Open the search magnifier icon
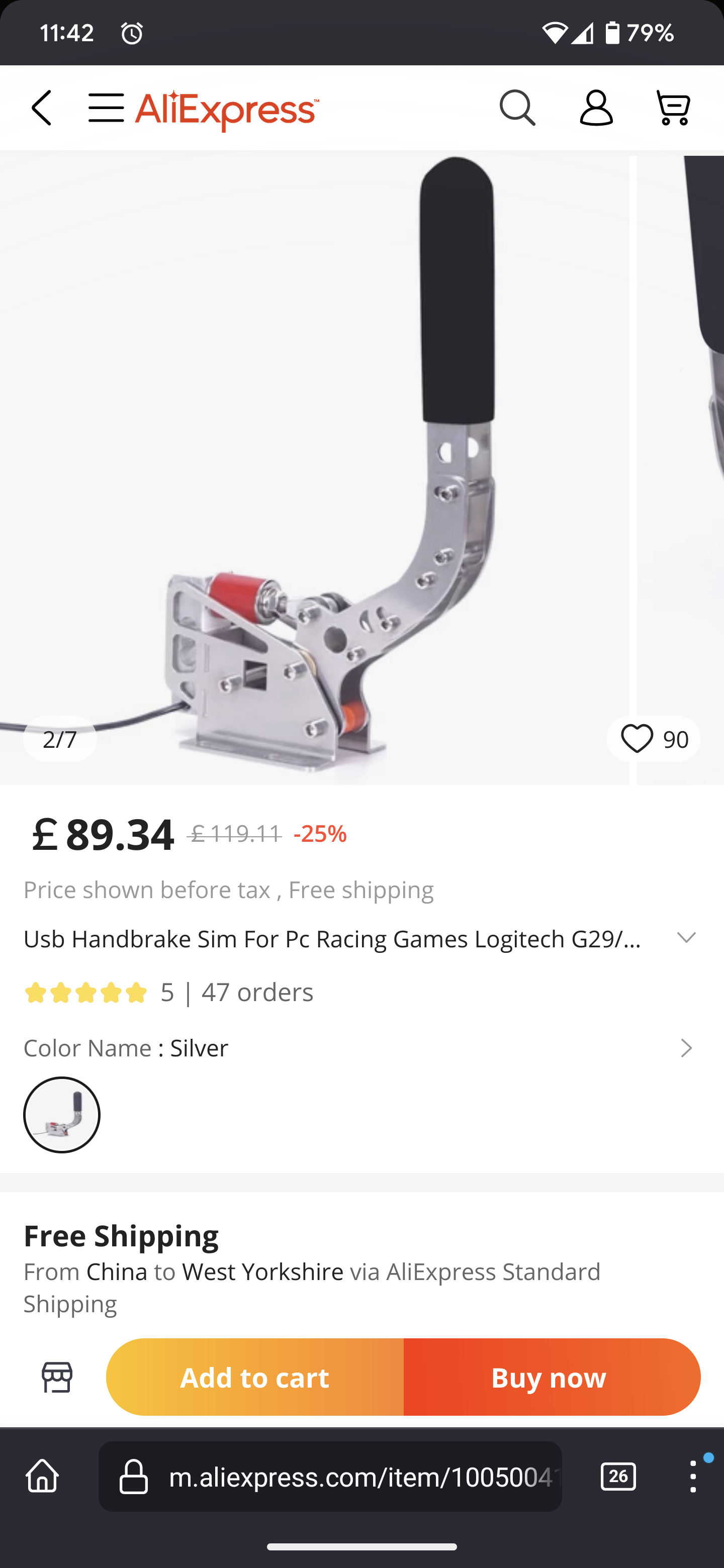 517,108
